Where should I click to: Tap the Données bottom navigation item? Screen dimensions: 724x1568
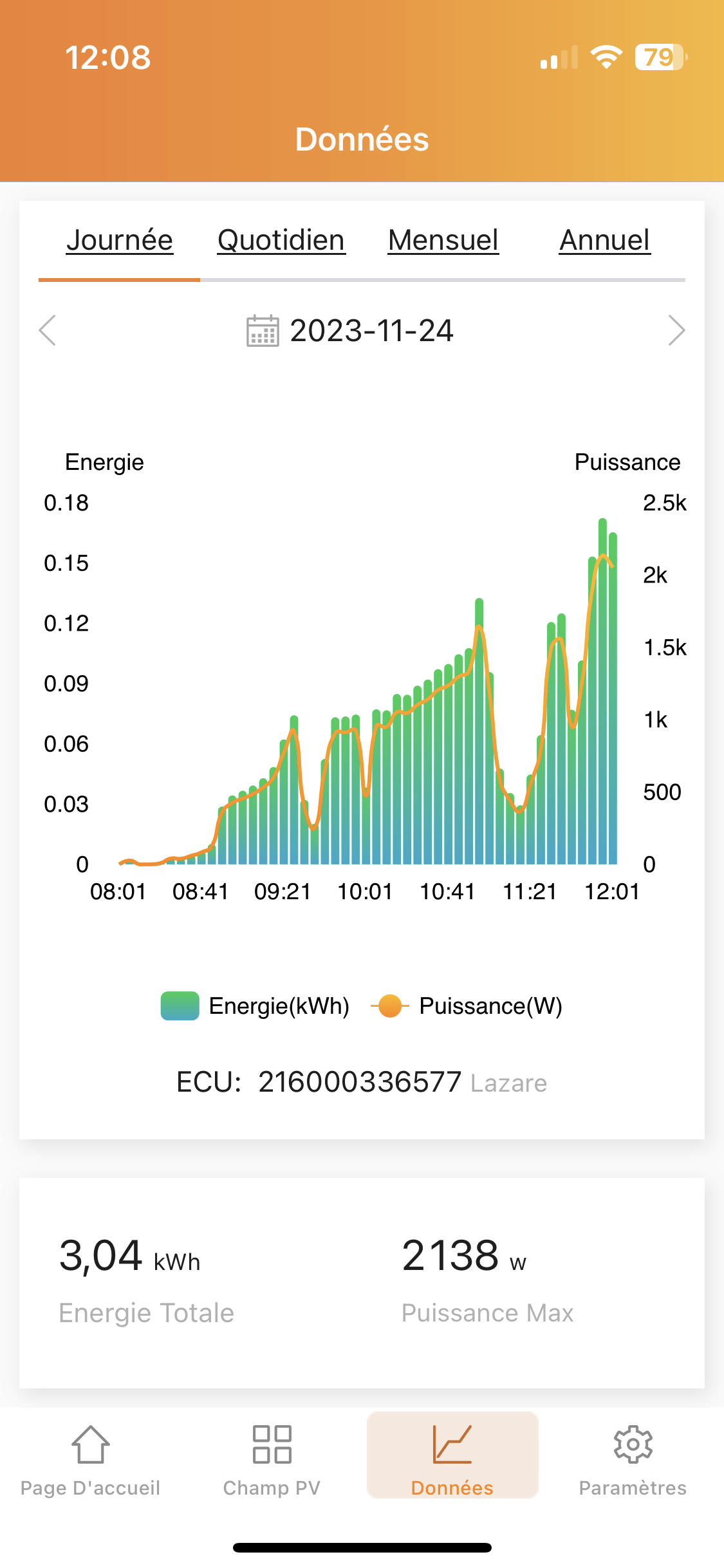(x=452, y=1459)
